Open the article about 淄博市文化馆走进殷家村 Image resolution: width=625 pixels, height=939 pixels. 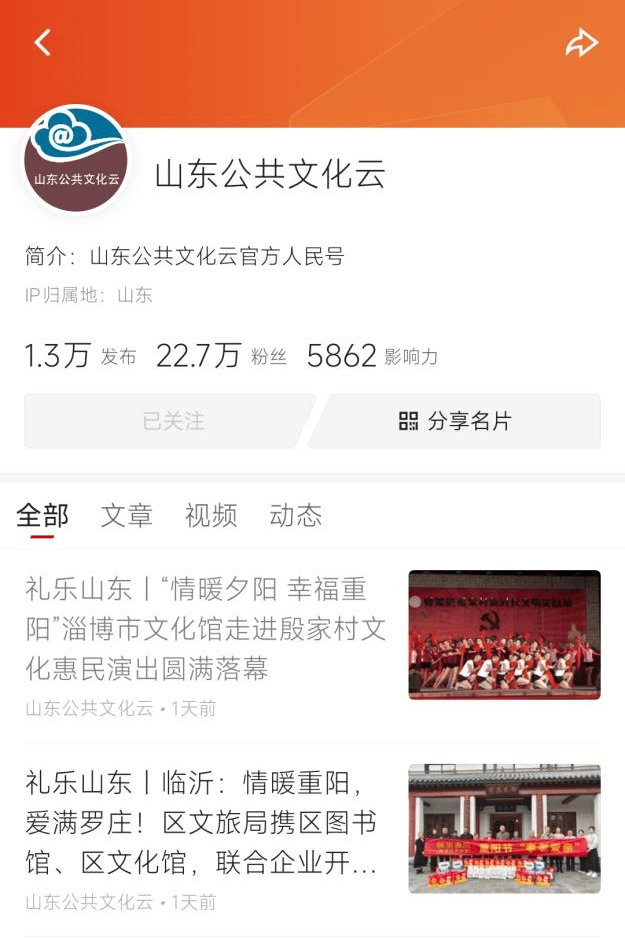coord(206,629)
